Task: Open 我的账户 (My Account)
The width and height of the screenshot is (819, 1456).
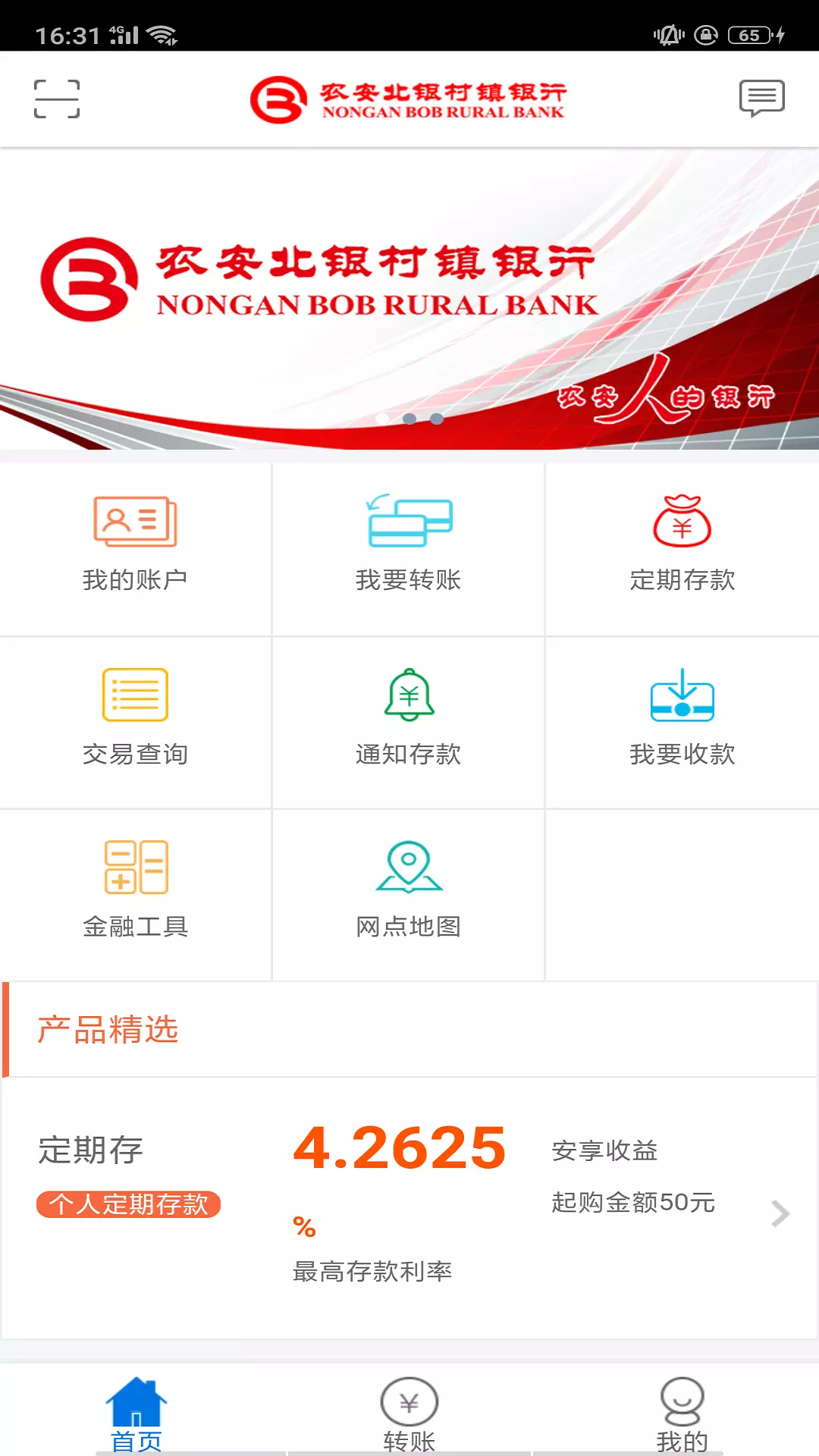Action: 135,549
